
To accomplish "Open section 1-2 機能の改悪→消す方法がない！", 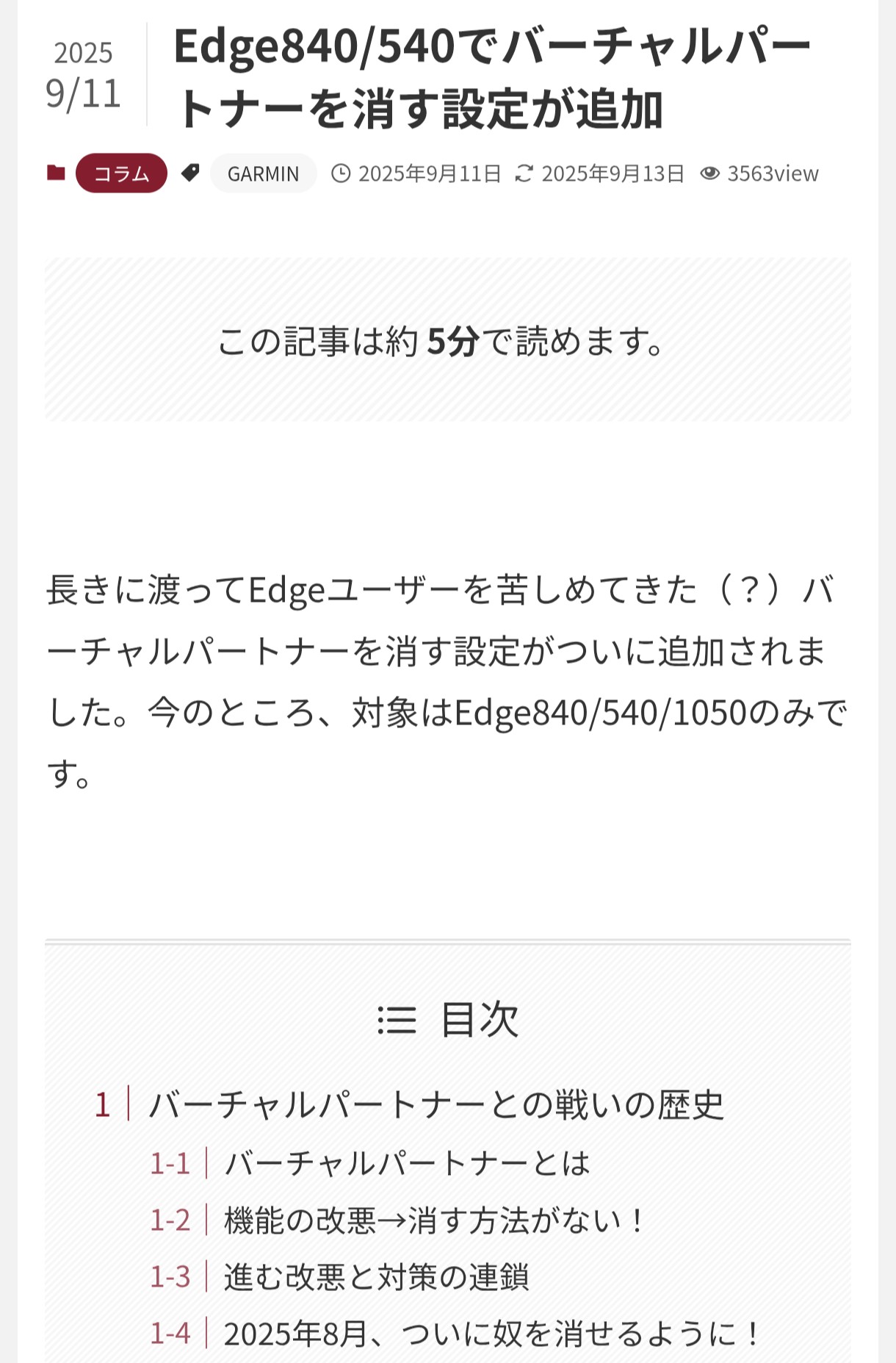I will (x=435, y=1220).
